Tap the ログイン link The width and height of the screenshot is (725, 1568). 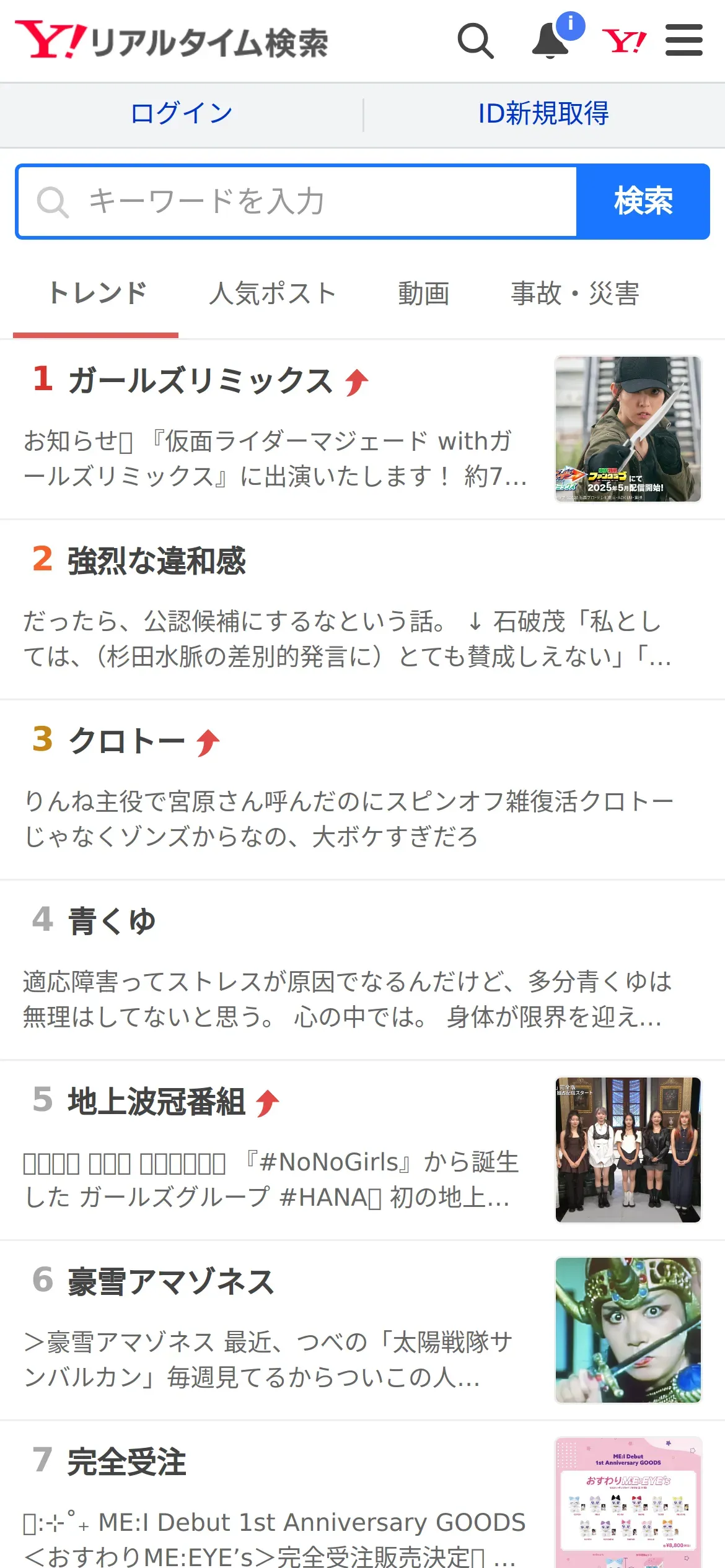(x=181, y=114)
